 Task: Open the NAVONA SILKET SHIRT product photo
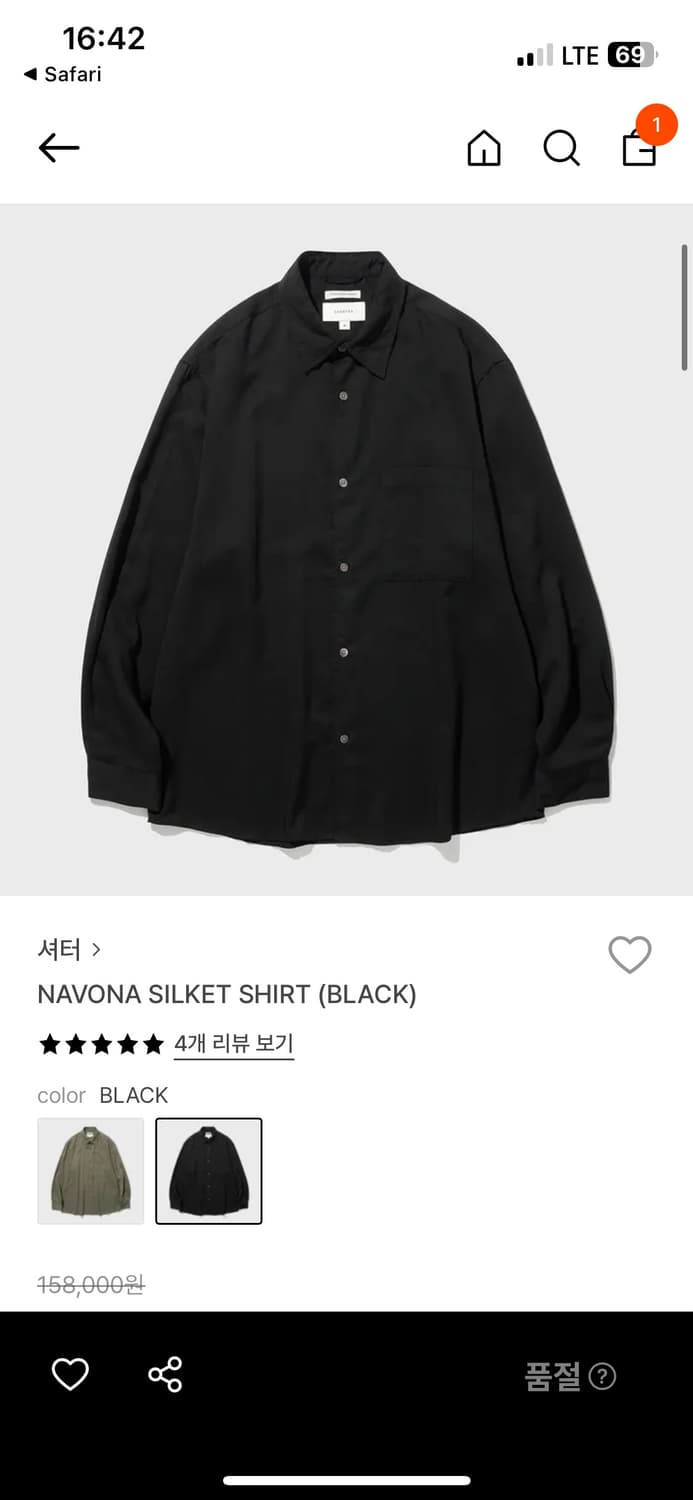point(346,550)
